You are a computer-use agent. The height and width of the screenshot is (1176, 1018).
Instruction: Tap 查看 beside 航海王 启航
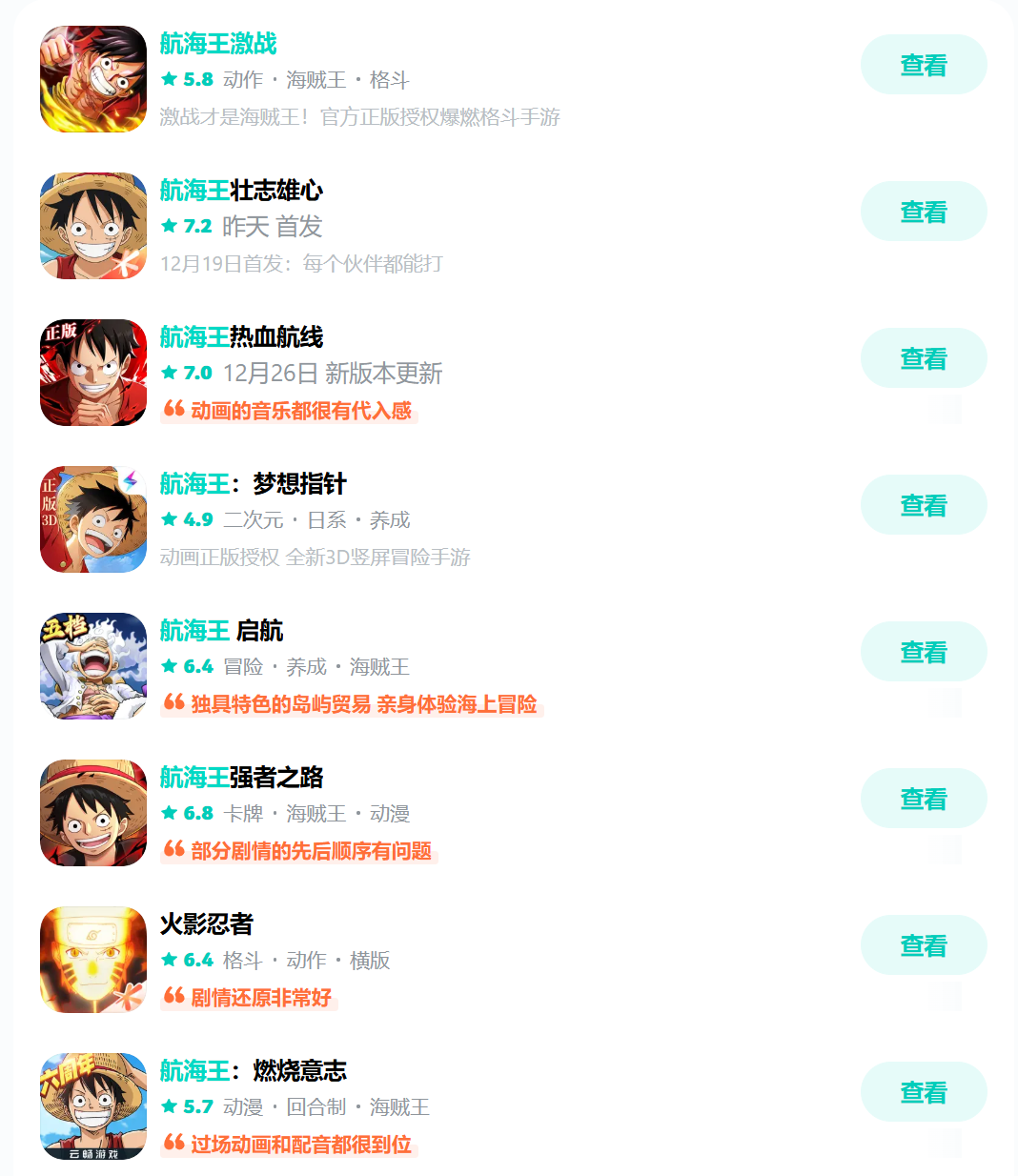click(x=923, y=652)
